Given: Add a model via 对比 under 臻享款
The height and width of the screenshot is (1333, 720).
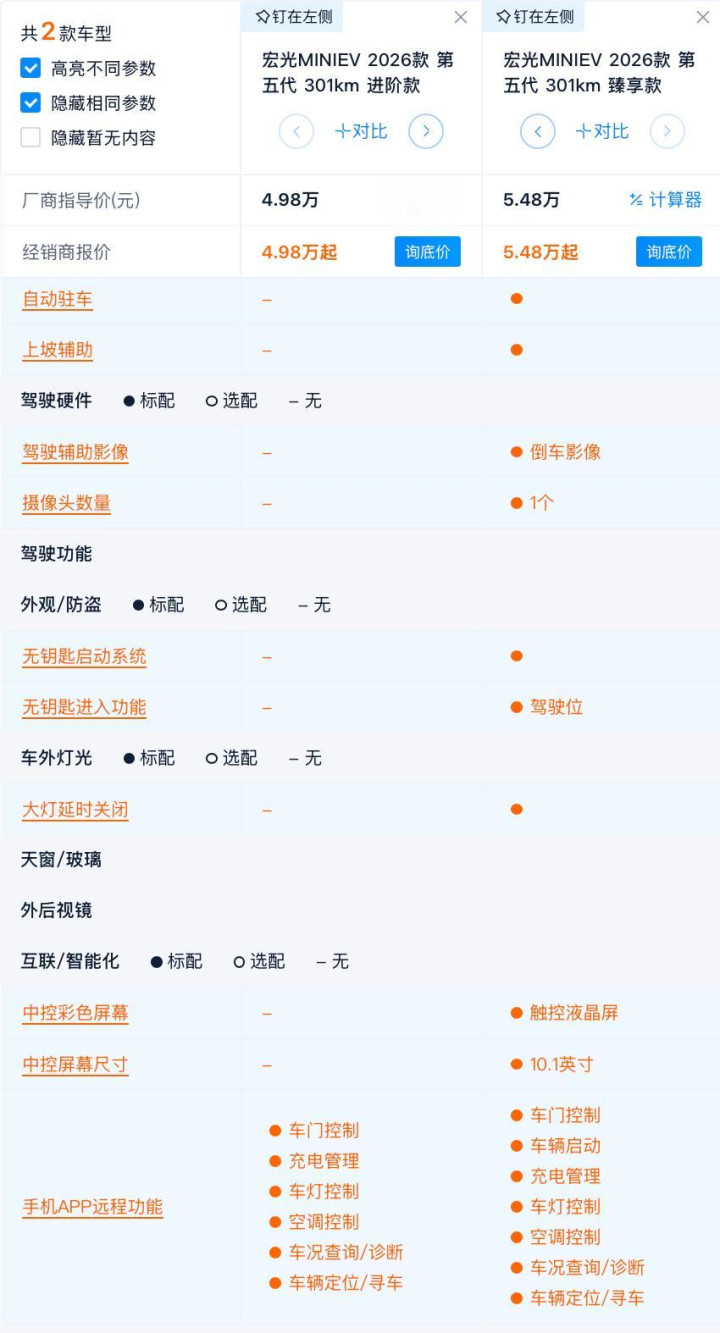Looking at the screenshot, I should [603, 131].
